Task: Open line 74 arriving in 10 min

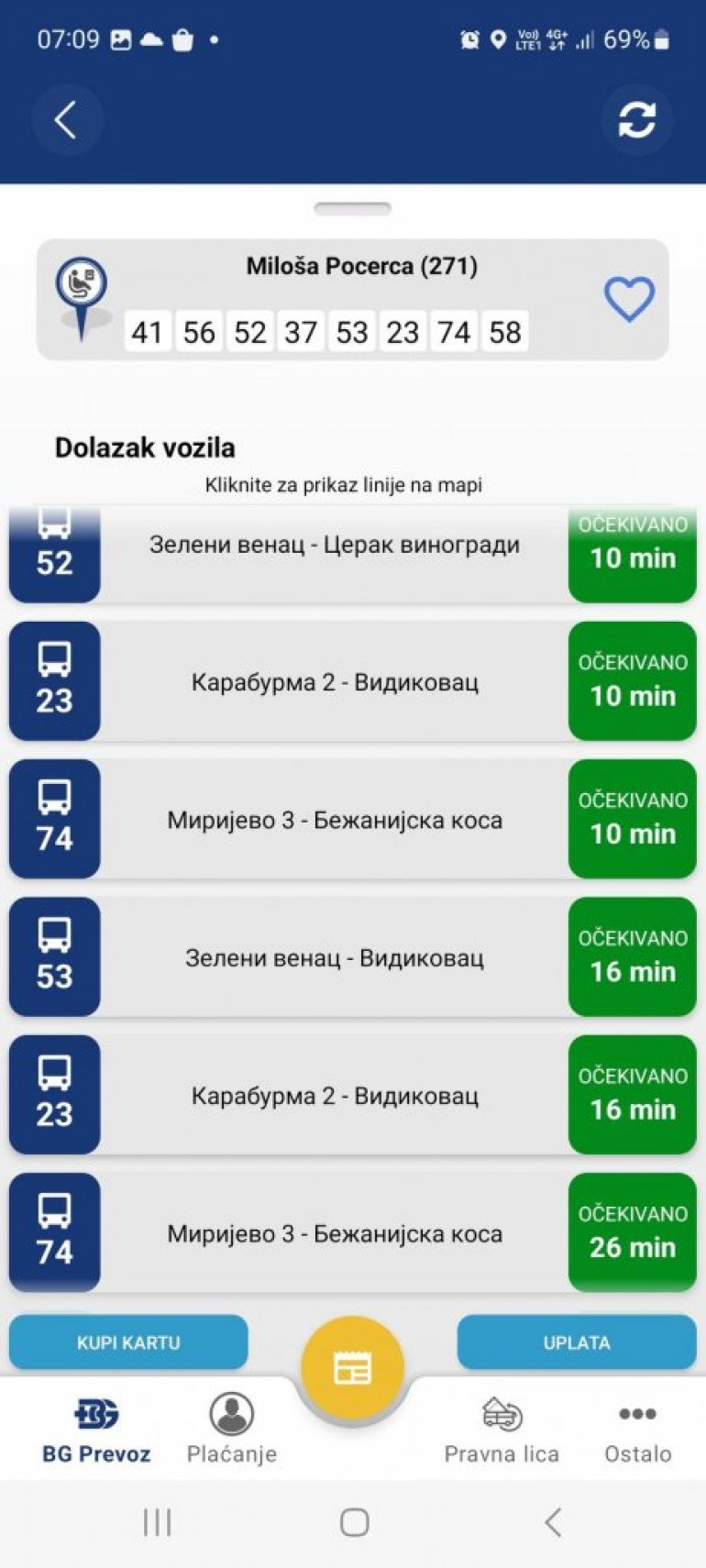Action: click(334, 820)
